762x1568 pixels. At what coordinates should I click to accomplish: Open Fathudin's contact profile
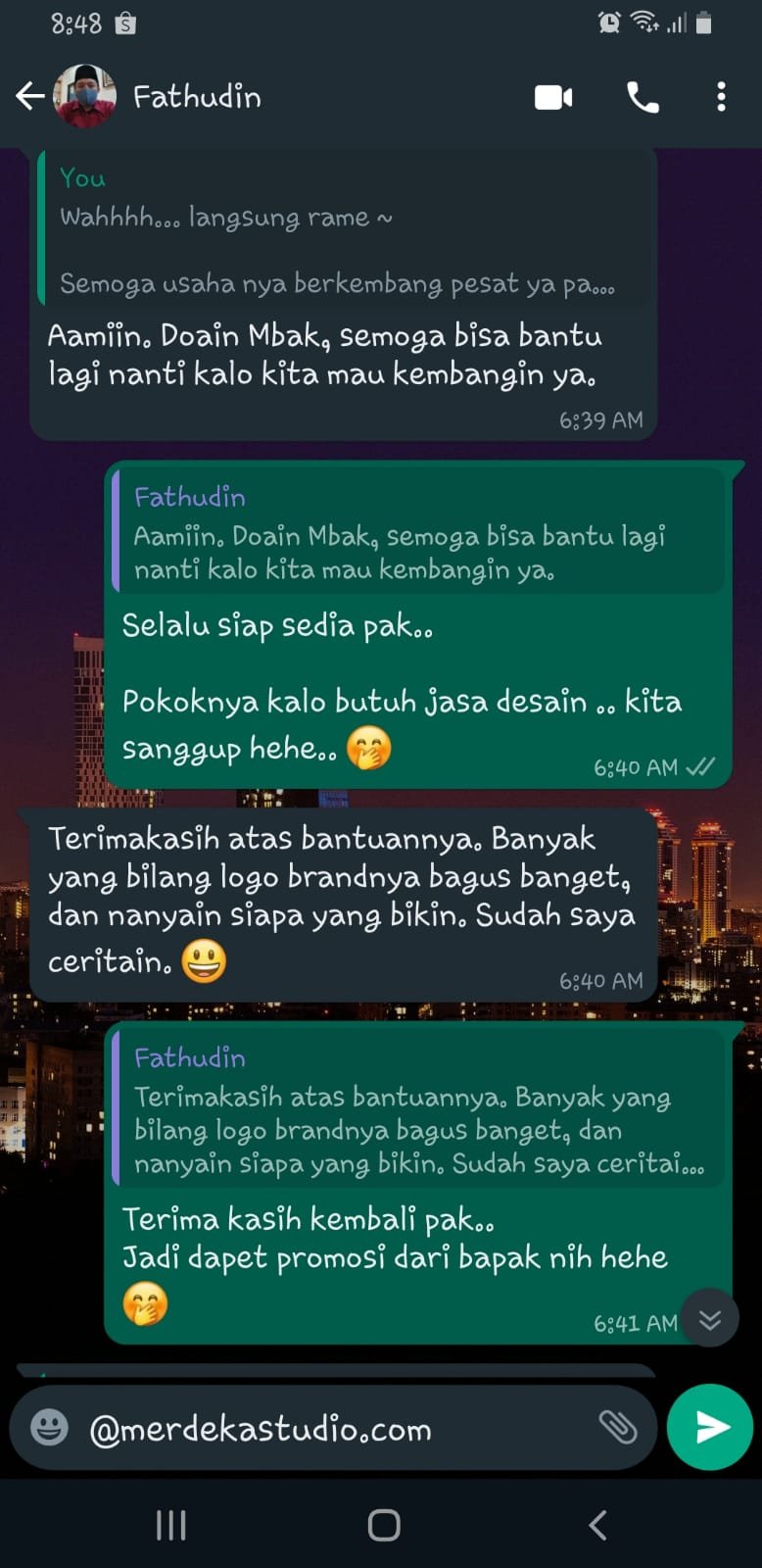(x=196, y=96)
